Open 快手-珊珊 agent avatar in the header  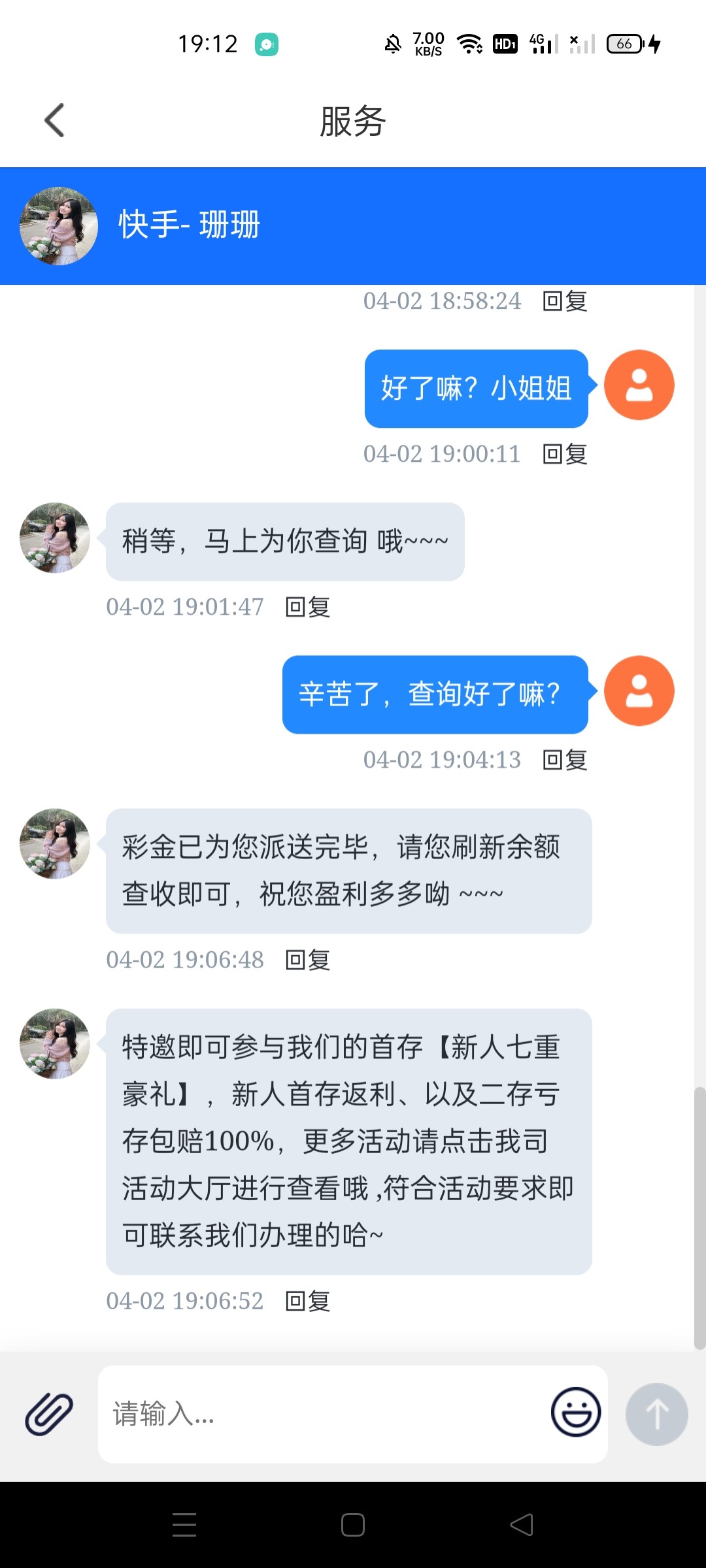point(59,226)
